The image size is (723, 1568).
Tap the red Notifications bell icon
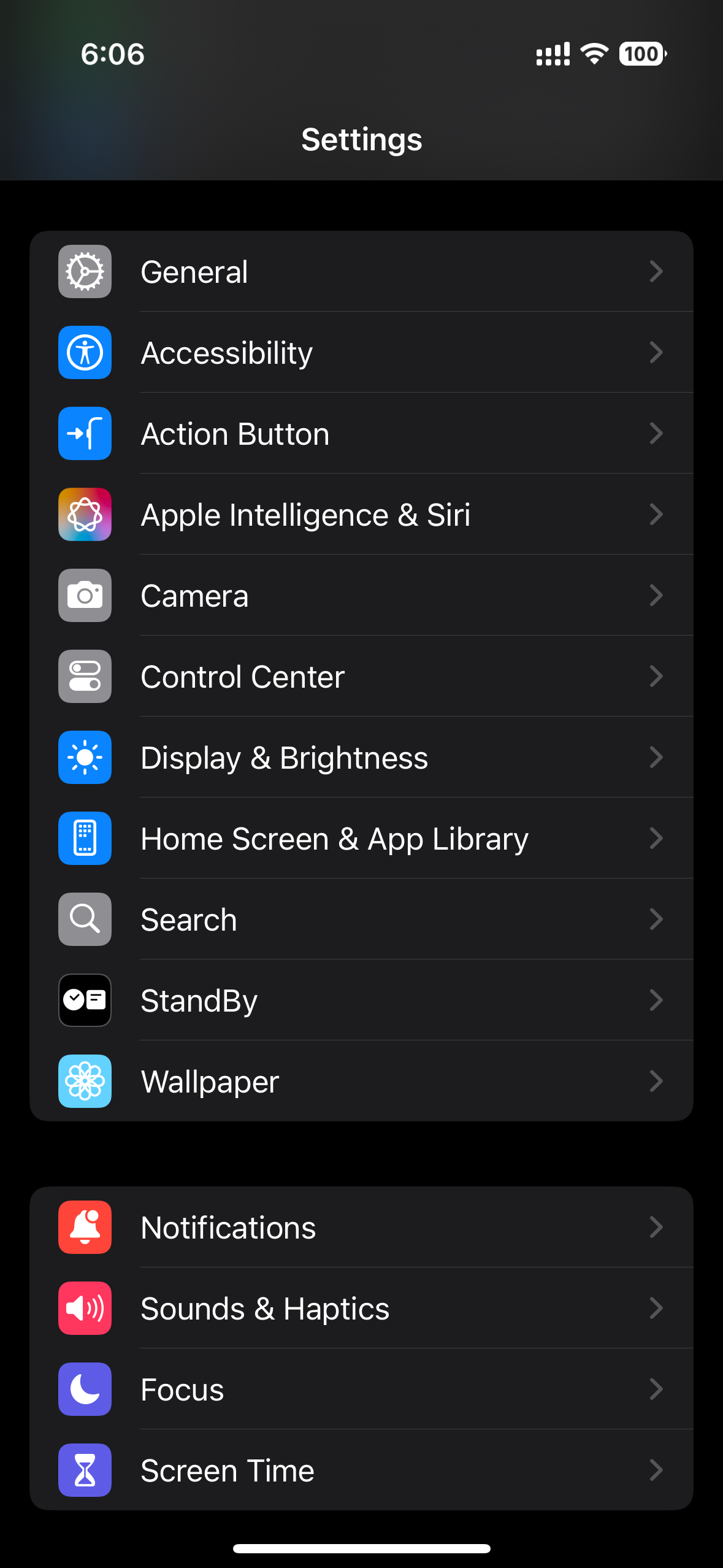pyautogui.click(x=85, y=1227)
